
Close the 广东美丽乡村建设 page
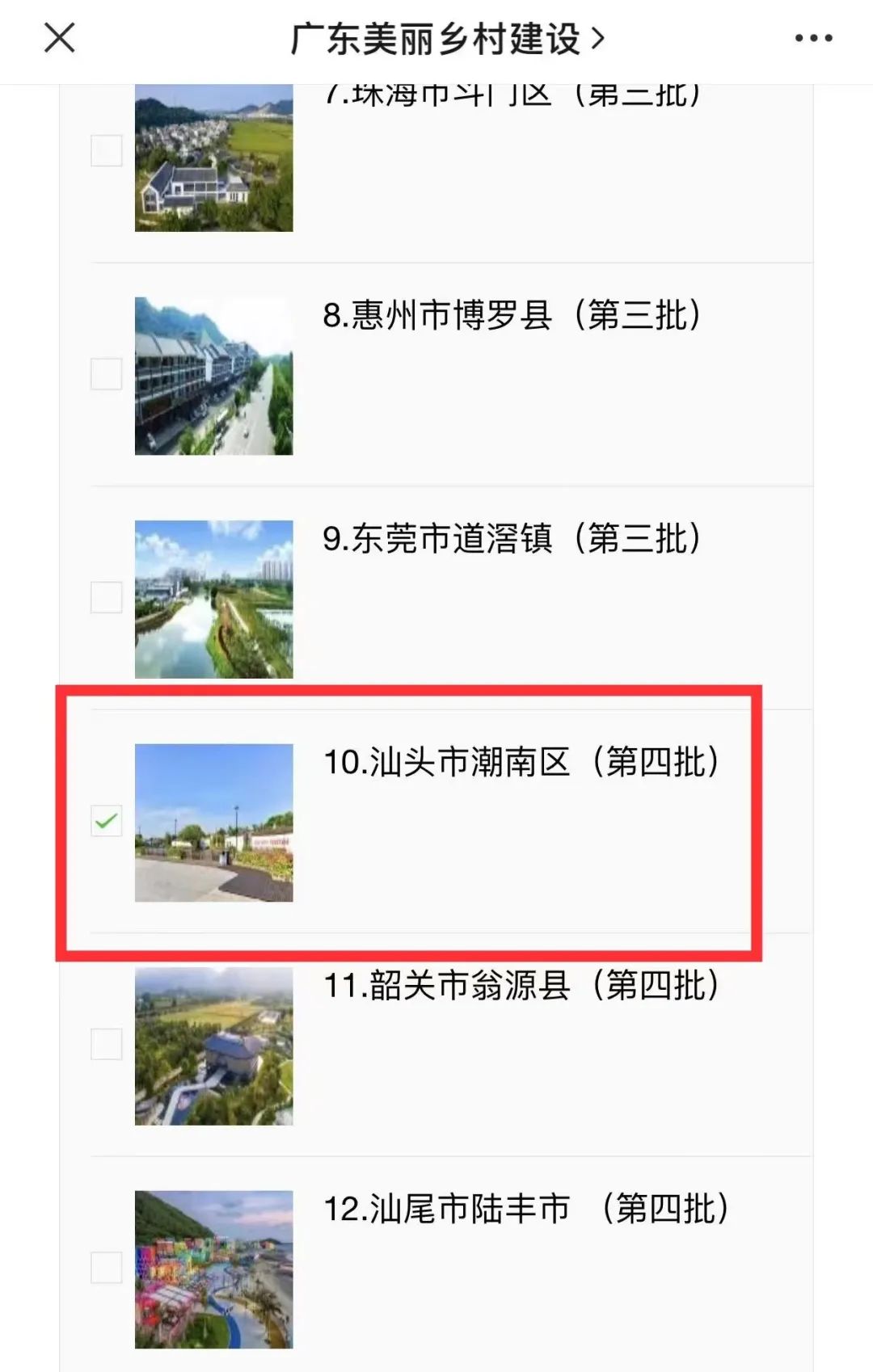59,38
